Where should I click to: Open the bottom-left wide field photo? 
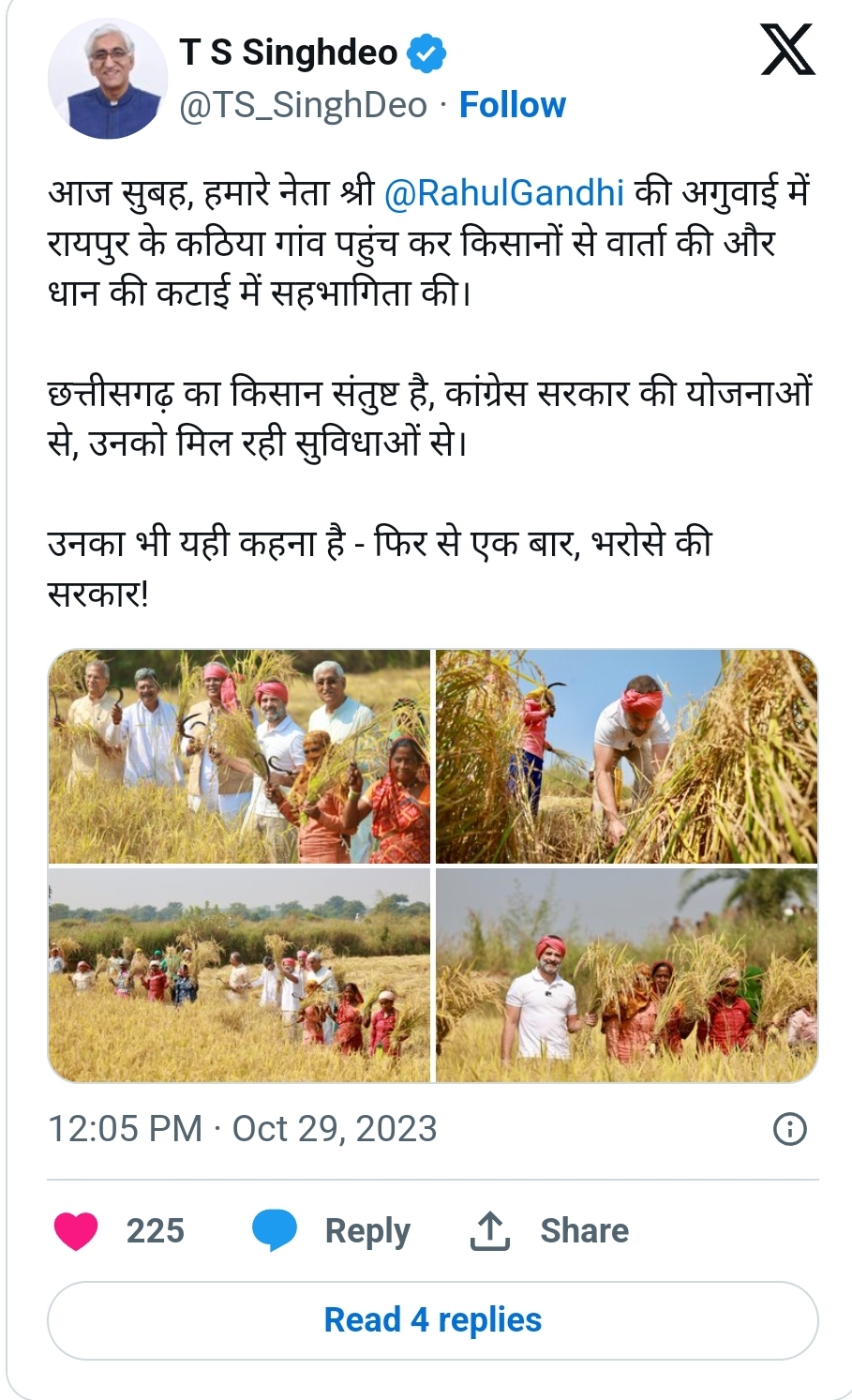(x=240, y=975)
